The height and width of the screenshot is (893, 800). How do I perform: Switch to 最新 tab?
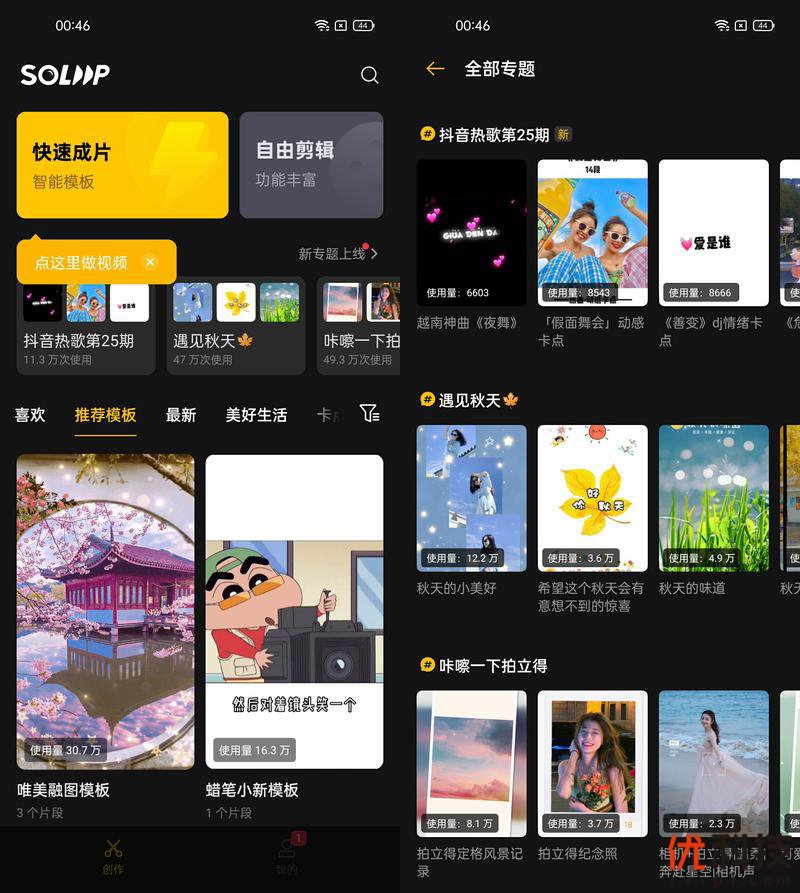click(181, 415)
